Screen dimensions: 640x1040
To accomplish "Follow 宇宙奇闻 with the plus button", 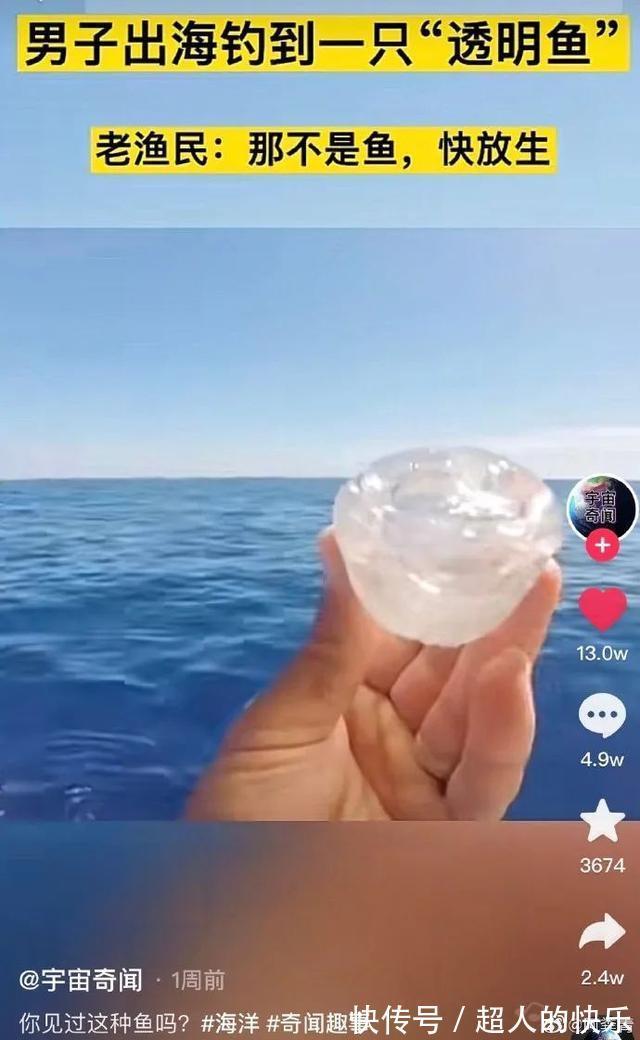I will pyautogui.click(x=602, y=547).
